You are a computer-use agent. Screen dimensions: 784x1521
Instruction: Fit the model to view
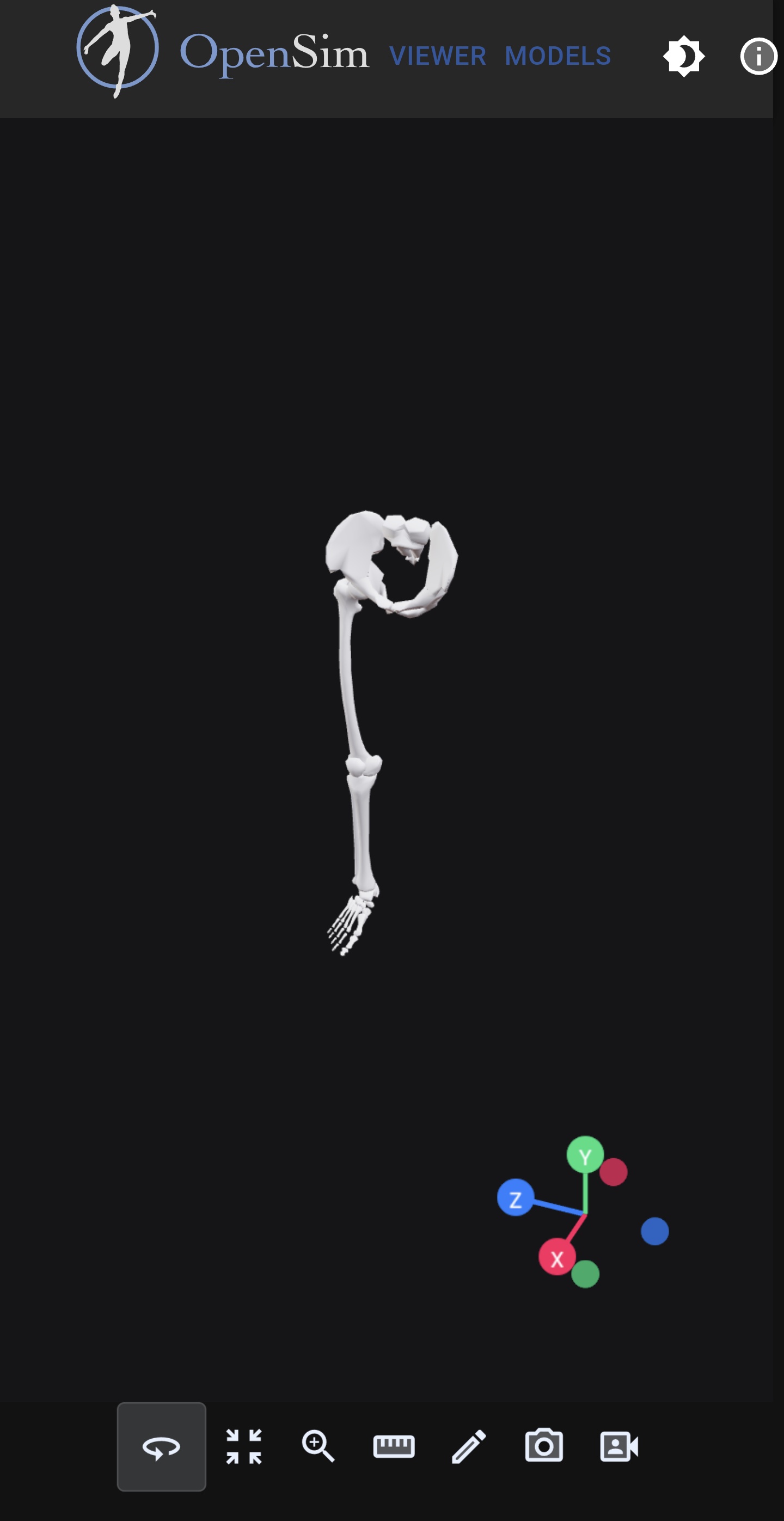coord(243,1446)
